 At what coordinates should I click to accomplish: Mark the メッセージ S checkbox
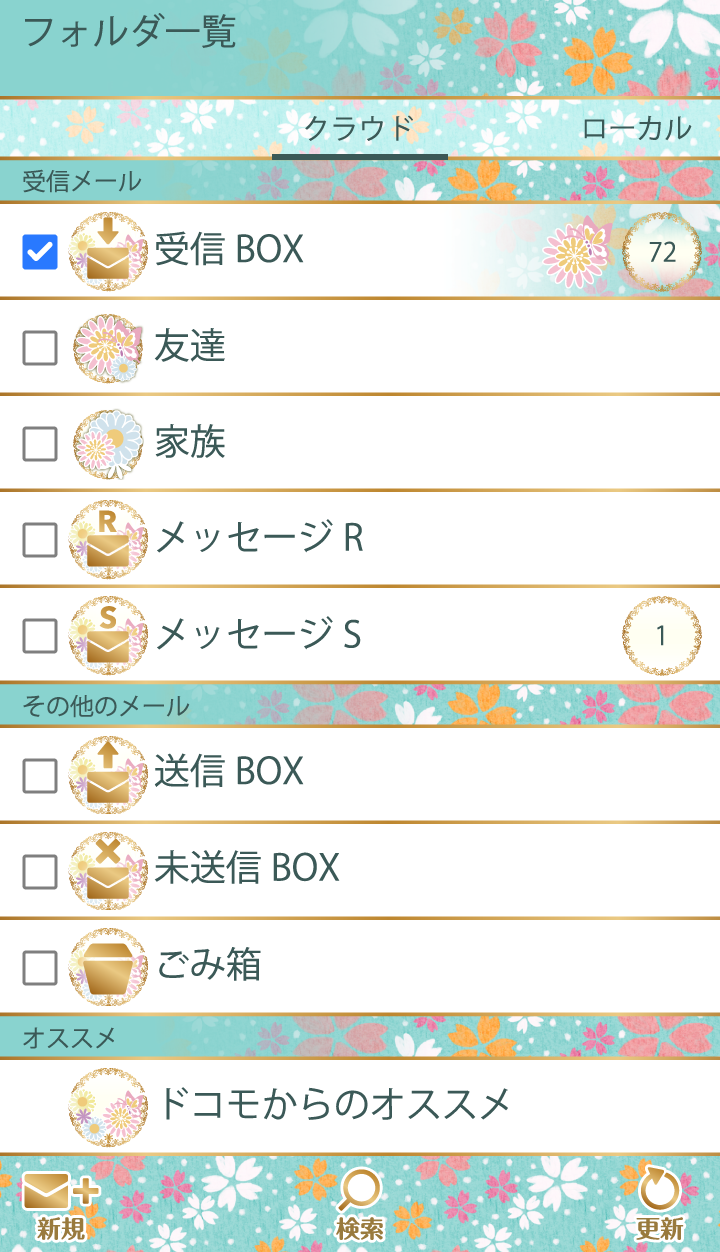click(x=40, y=635)
